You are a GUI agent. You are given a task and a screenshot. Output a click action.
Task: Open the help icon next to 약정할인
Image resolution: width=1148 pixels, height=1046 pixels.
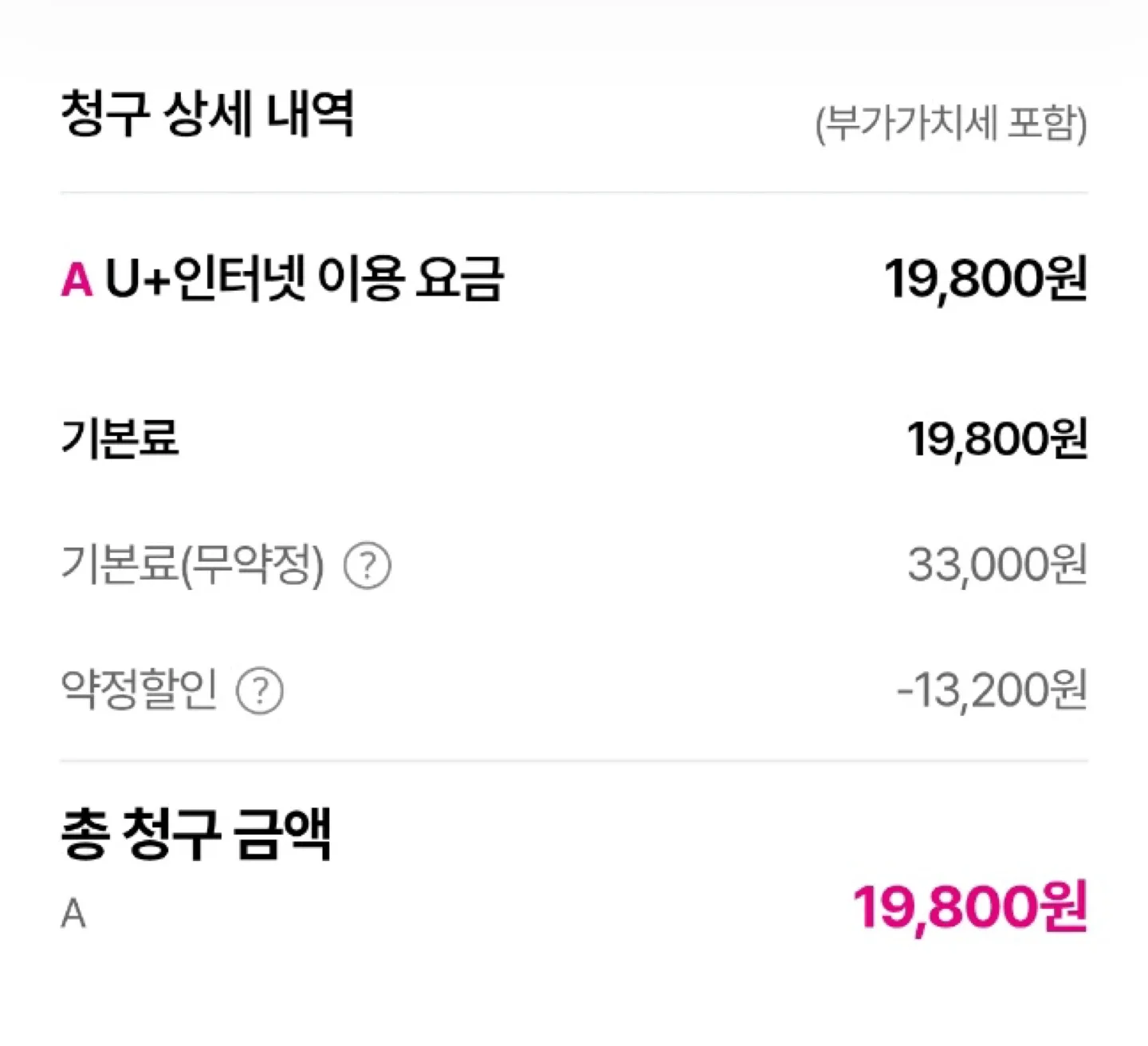pos(260,690)
